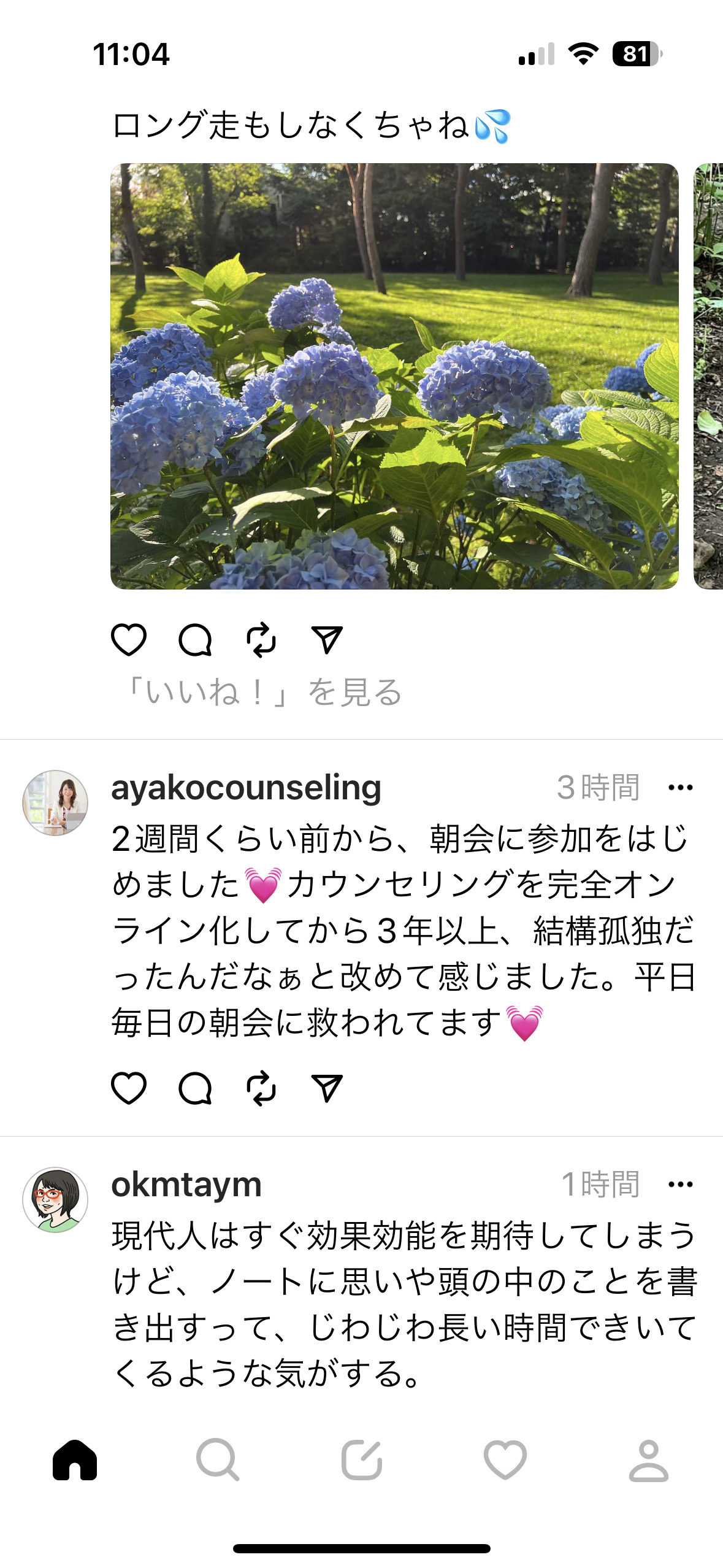Repost ayakocounseling's post
The image size is (723, 1568).
click(x=261, y=1088)
